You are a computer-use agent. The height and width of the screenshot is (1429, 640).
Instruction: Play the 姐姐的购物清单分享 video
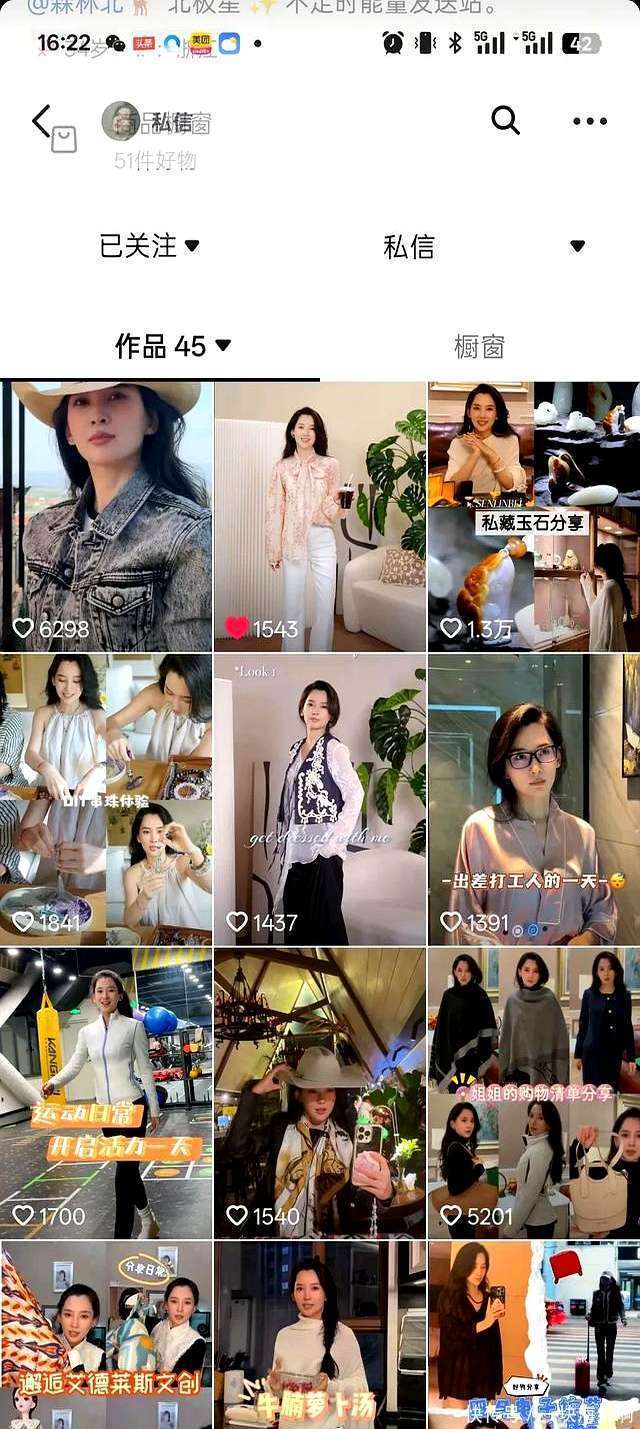(534, 1093)
